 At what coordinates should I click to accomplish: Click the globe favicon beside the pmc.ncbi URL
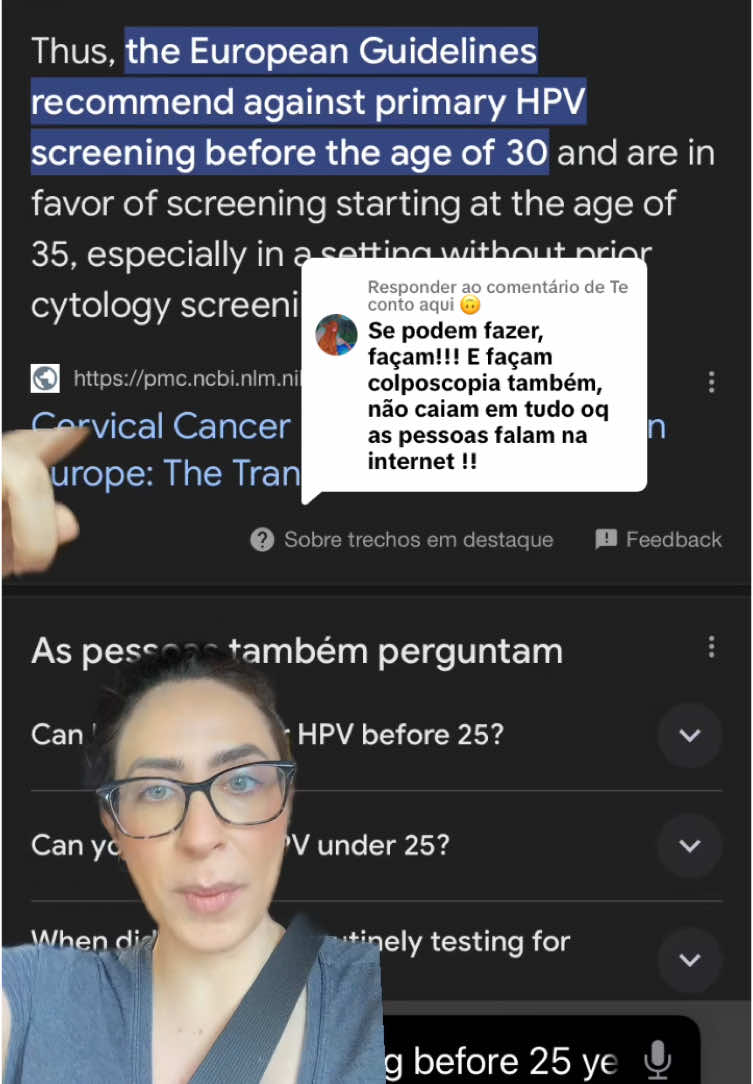tap(45, 378)
